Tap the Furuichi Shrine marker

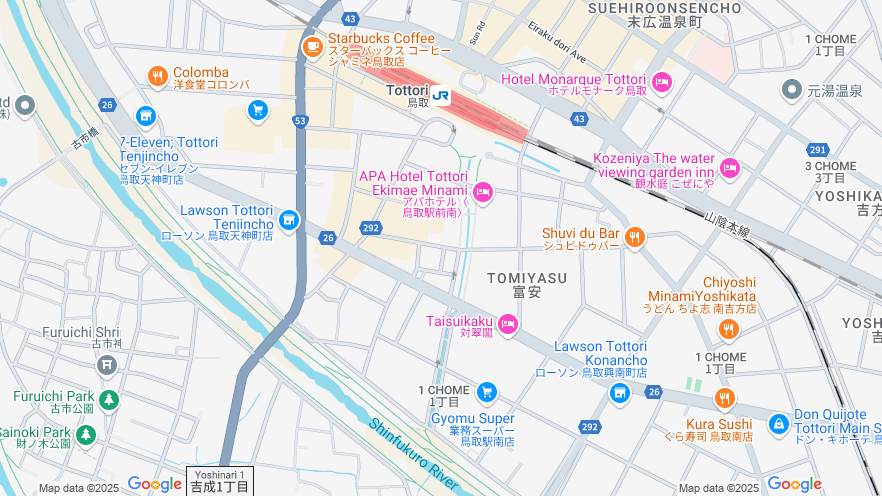[x=107, y=365]
